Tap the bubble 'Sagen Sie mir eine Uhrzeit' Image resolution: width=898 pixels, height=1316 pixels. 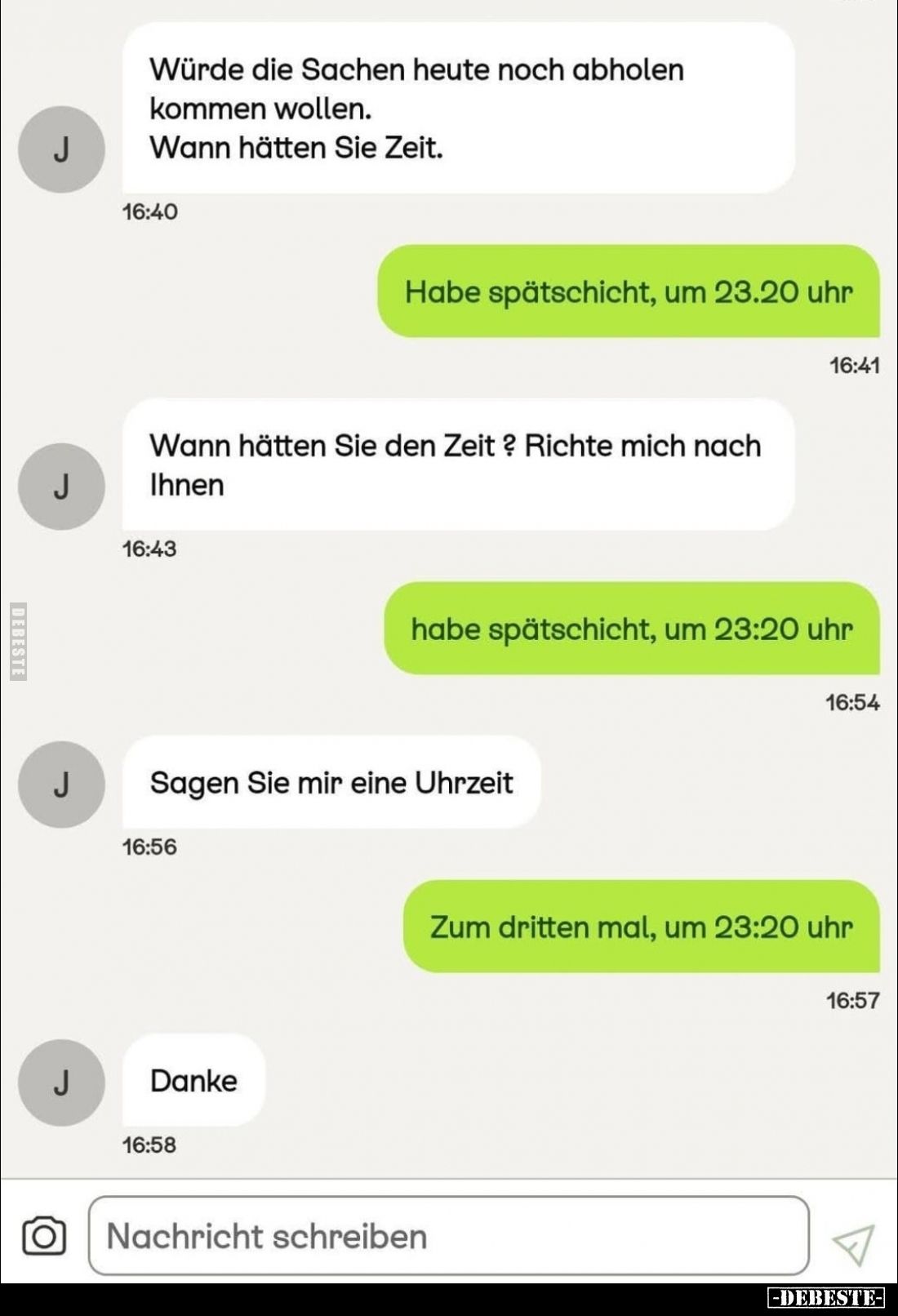click(331, 782)
